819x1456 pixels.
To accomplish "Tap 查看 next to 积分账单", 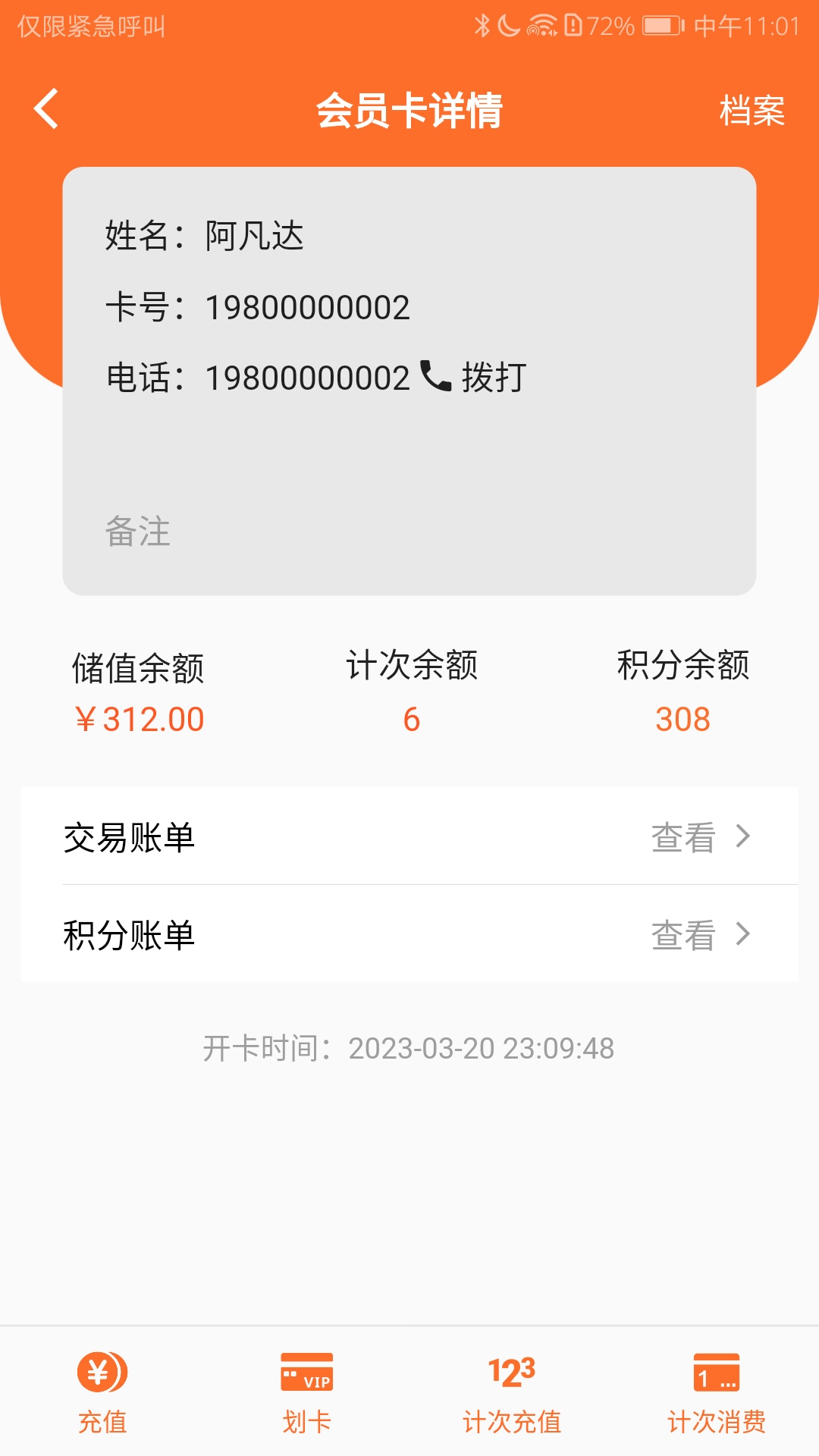I will (685, 935).
